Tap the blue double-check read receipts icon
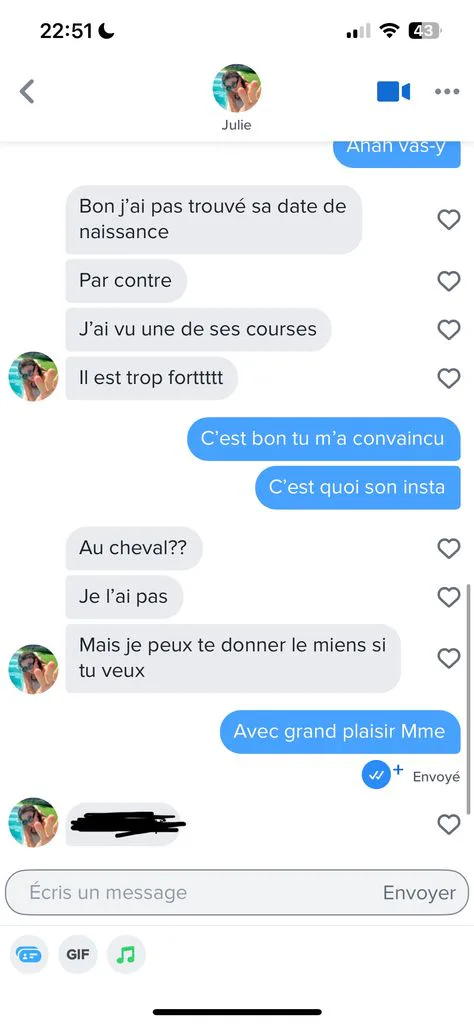Image resolution: width=474 pixels, height=1024 pixels. coord(376,775)
